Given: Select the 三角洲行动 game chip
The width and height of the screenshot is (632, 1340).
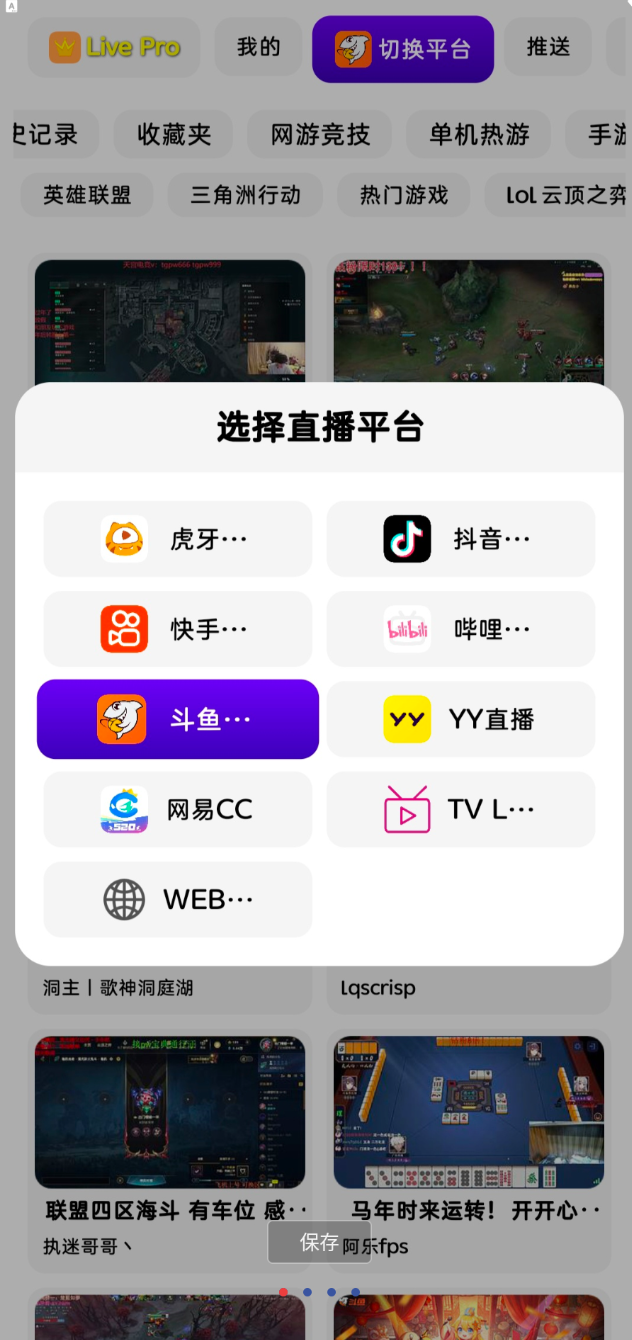Looking at the screenshot, I should pyautogui.click(x=246, y=195).
